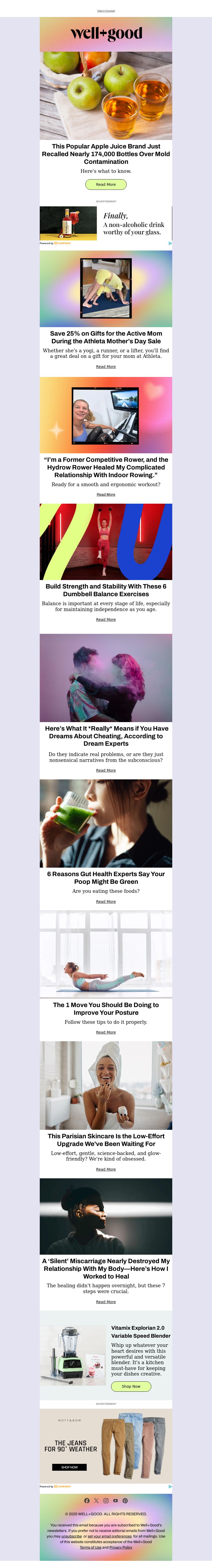This screenshot has width=212, height=1568.
Task: Open Read More for silent miscarriage story
Action: tap(106, 1302)
